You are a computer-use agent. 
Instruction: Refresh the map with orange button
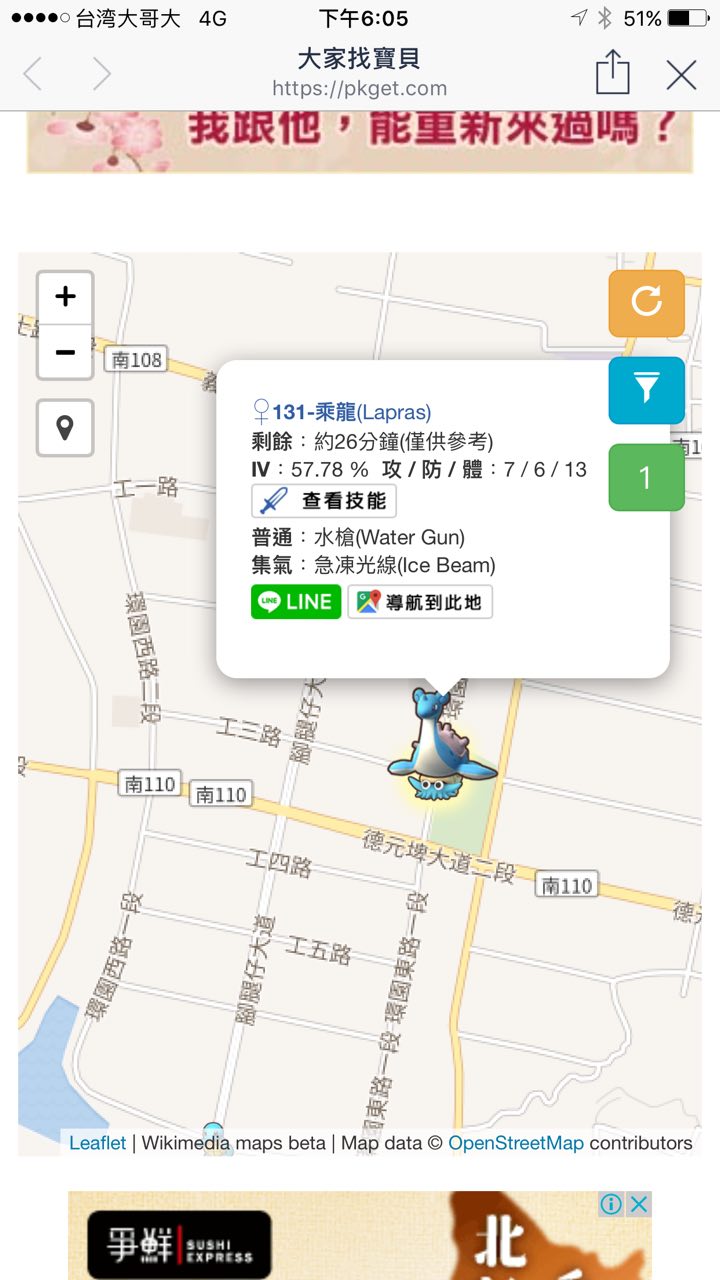coord(646,302)
